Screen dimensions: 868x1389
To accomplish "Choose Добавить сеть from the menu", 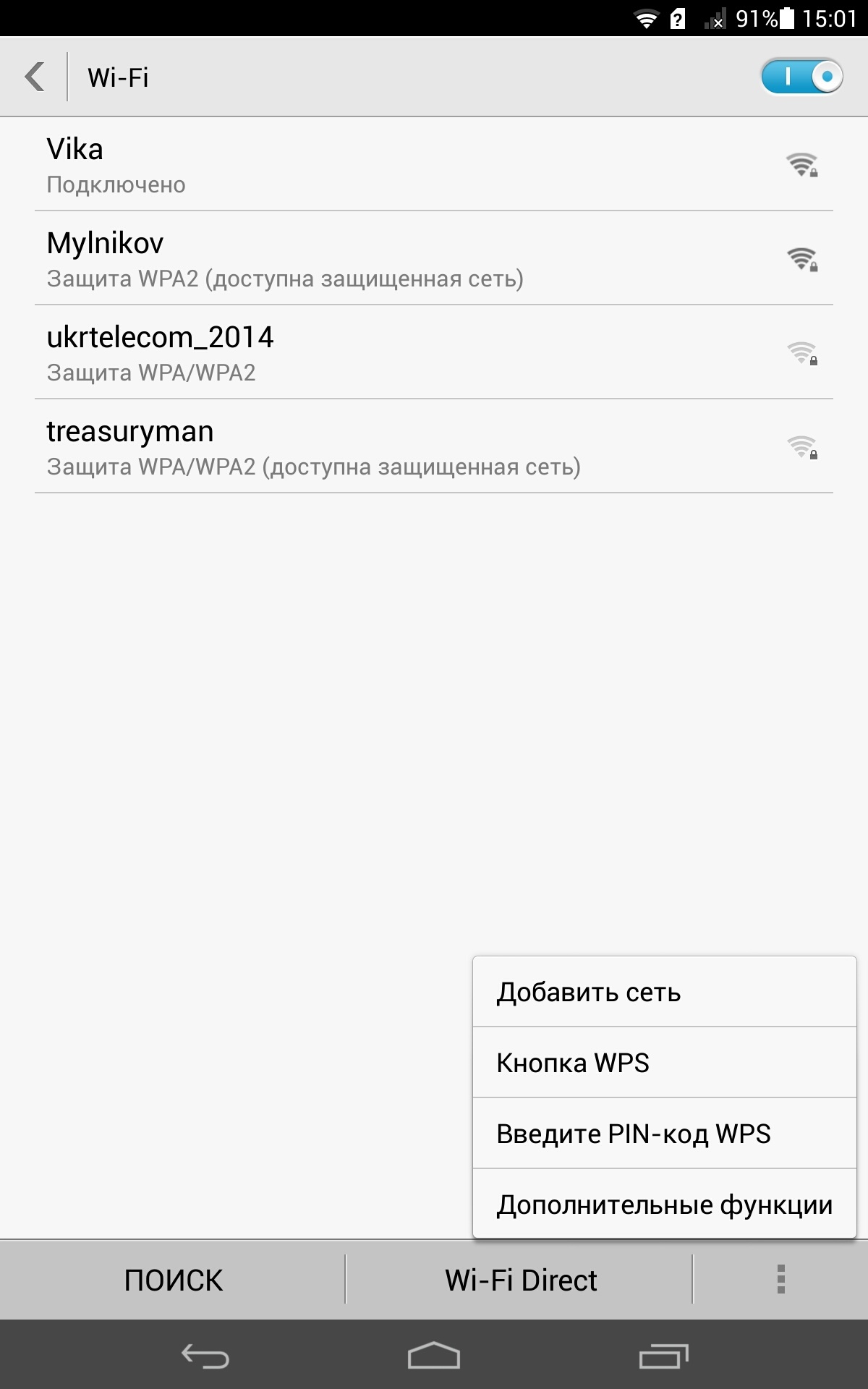I will [x=664, y=992].
